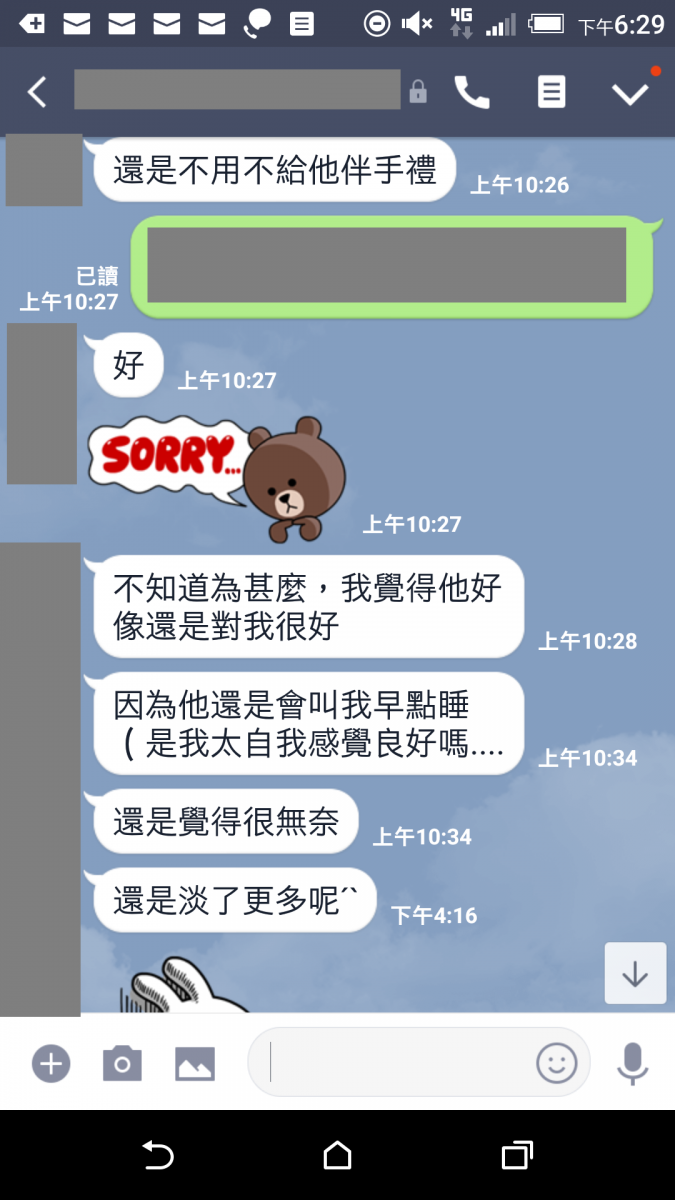The height and width of the screenshot is (1200, 675).
Task: Open the camera to take a photo
Action: [x=122, y=1064]
